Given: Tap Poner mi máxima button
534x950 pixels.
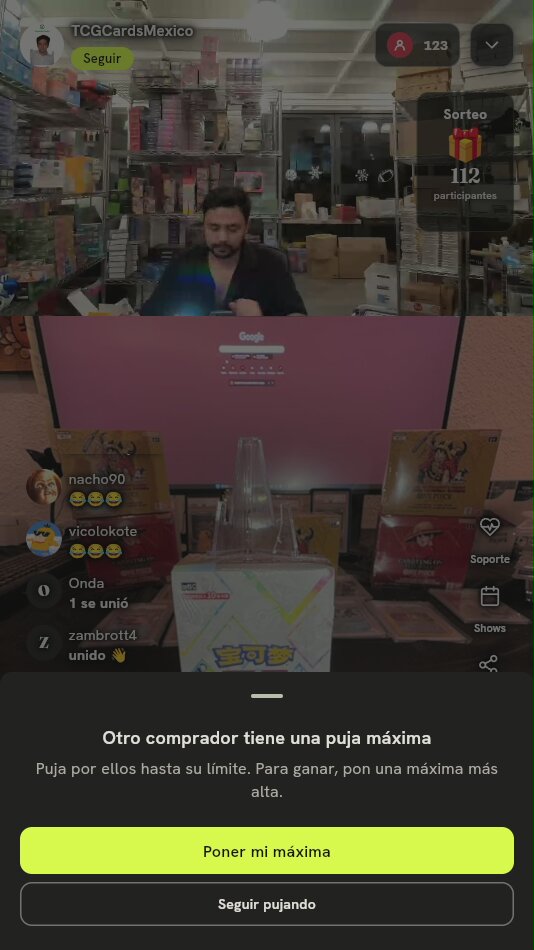Looking at the screenshot, I should point(267,851).
